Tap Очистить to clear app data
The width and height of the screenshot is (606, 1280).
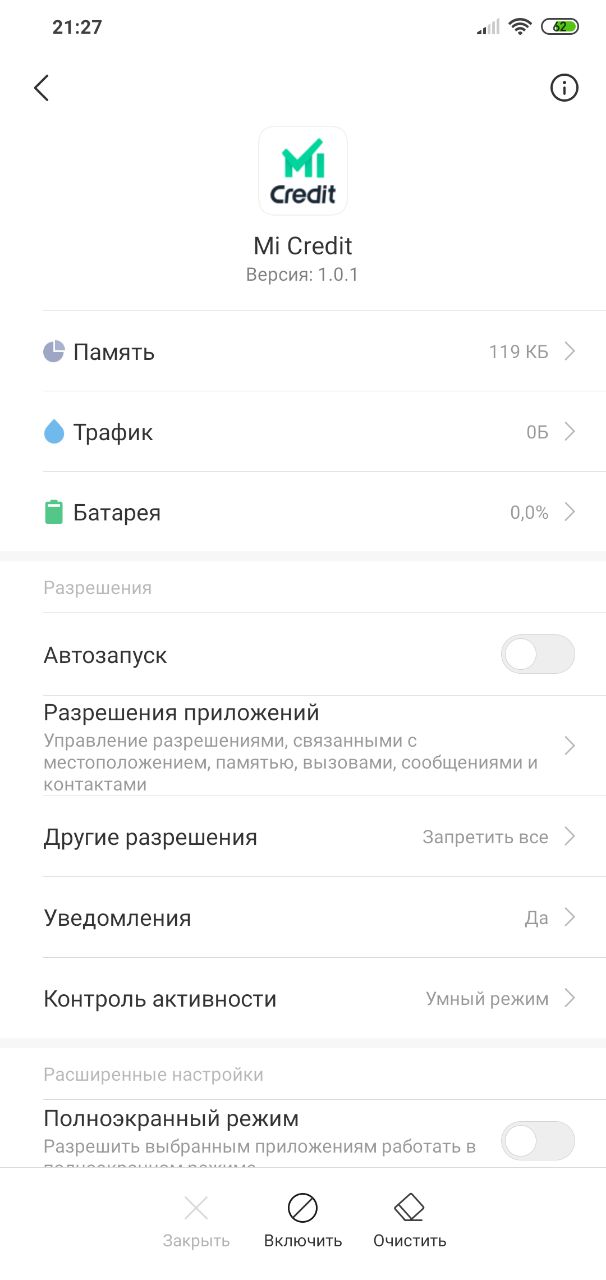pos(410,1221)
